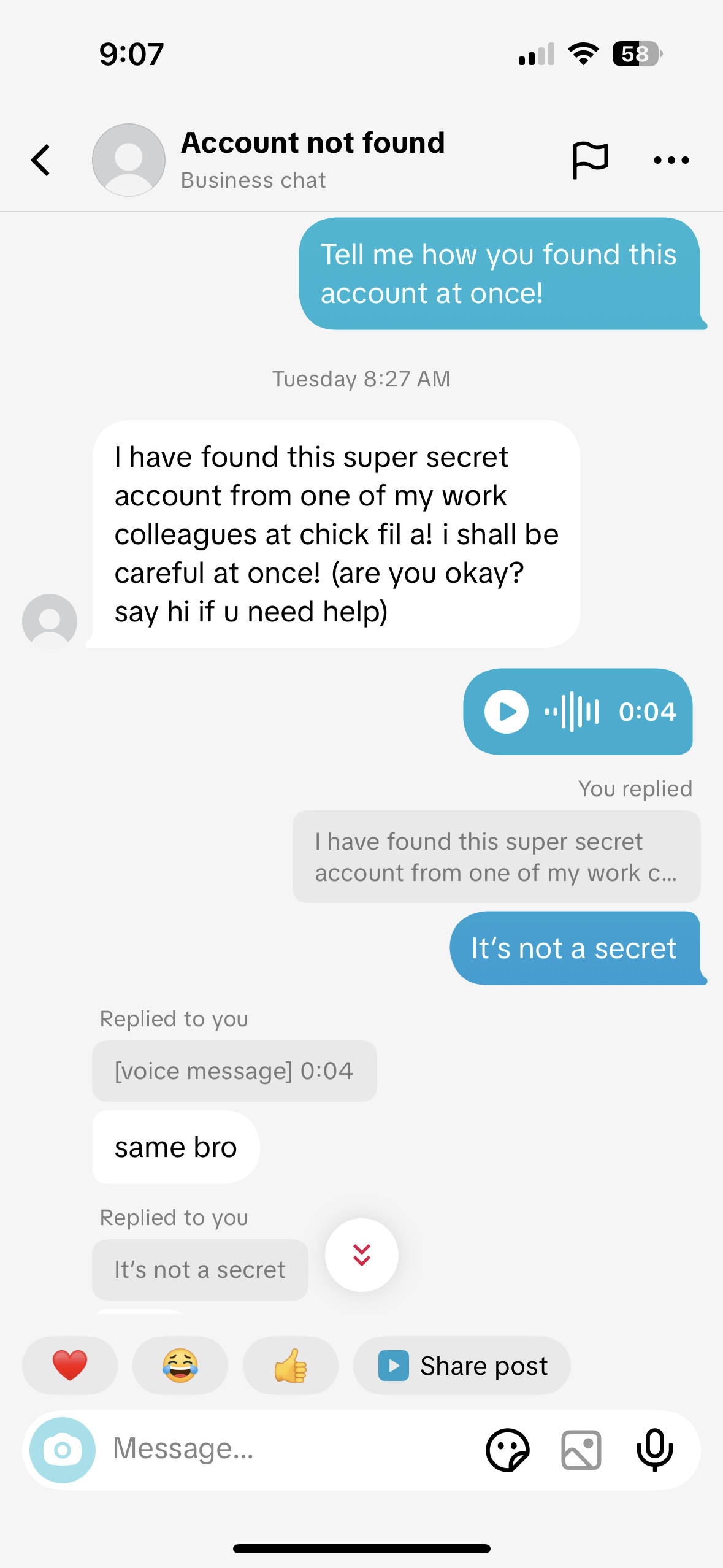Screen dimensions: 723x1568
Task: Open the camera from the message bar
Action: tap(63, 1450)
